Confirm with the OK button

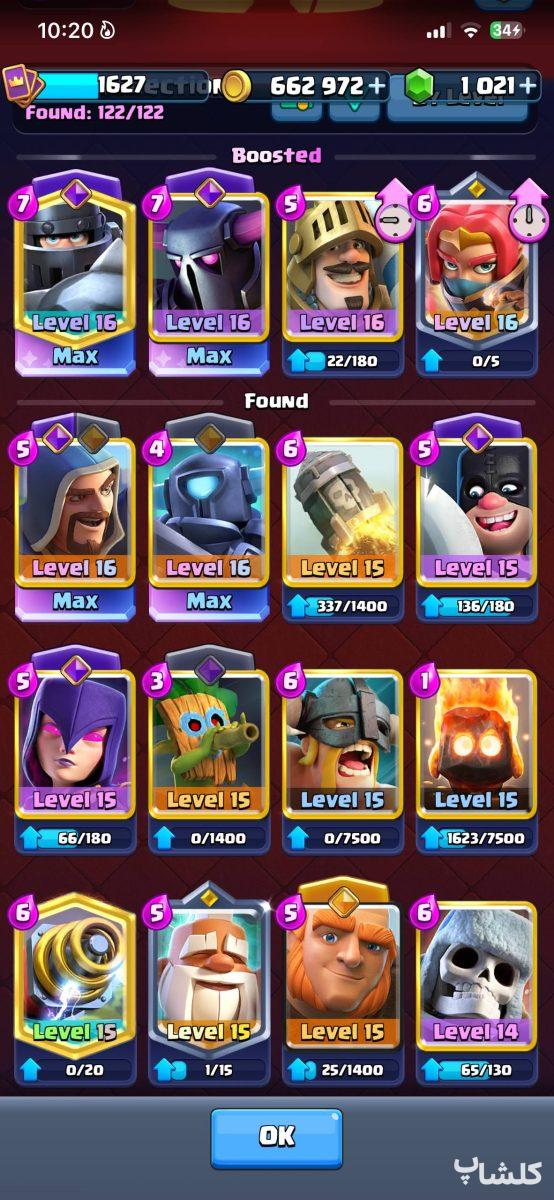276,1138
